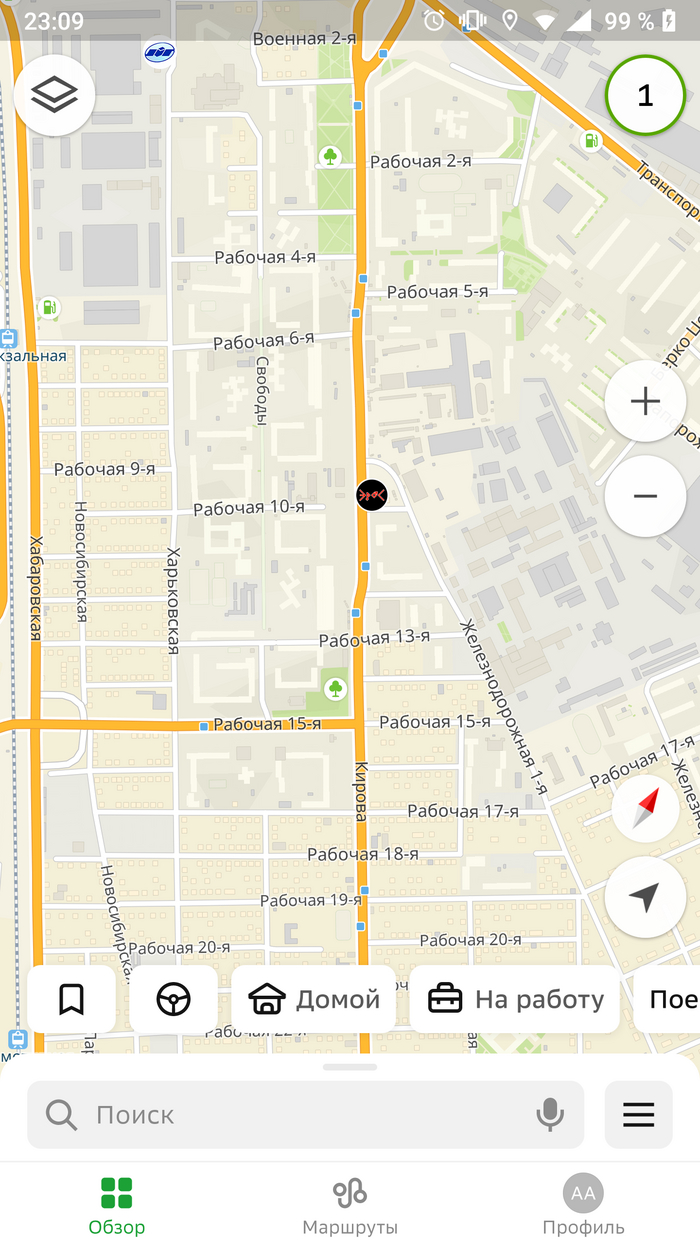Reset map orientation with the compass
700x1244 pixels.
click(x=645, y=808)
